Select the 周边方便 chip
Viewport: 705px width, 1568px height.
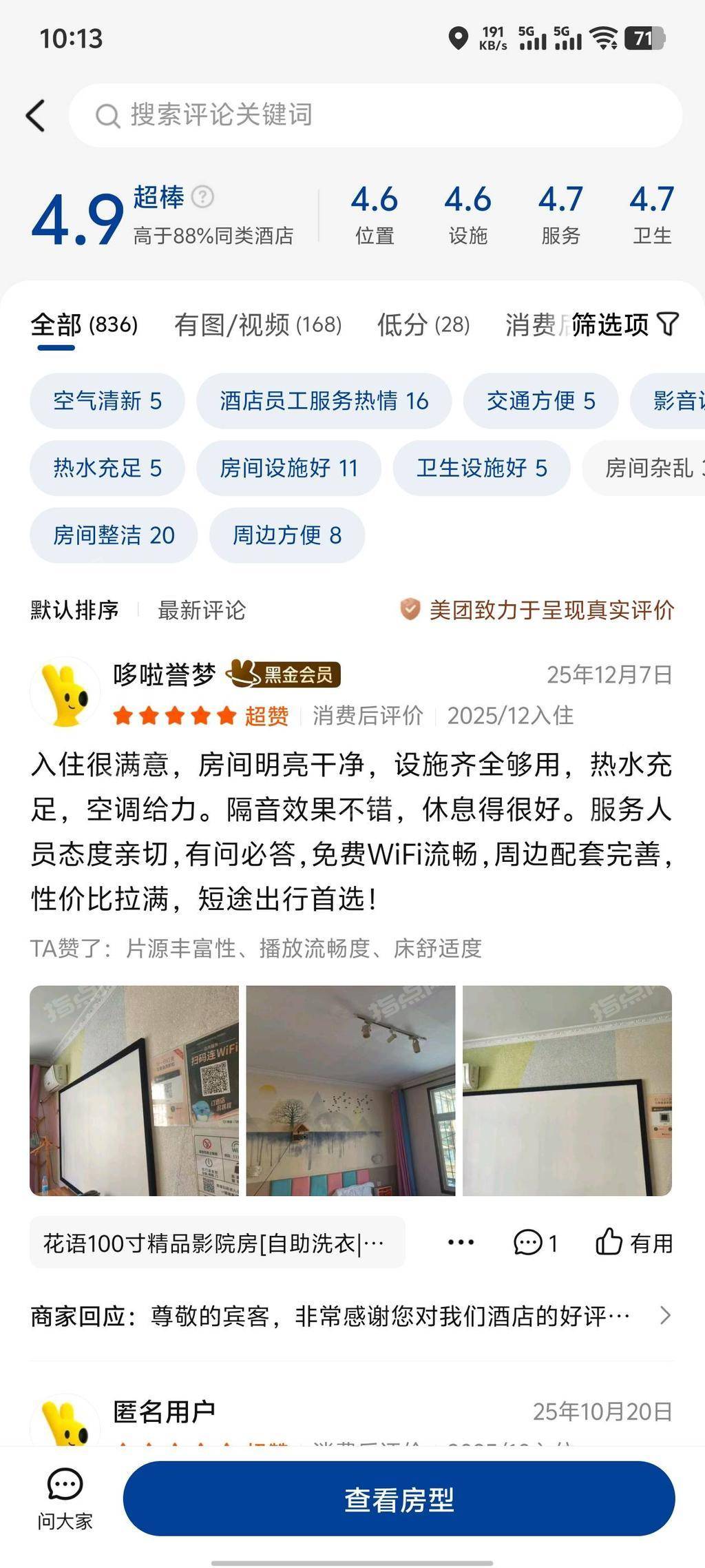pyautogui.click(x=286, y=535)
